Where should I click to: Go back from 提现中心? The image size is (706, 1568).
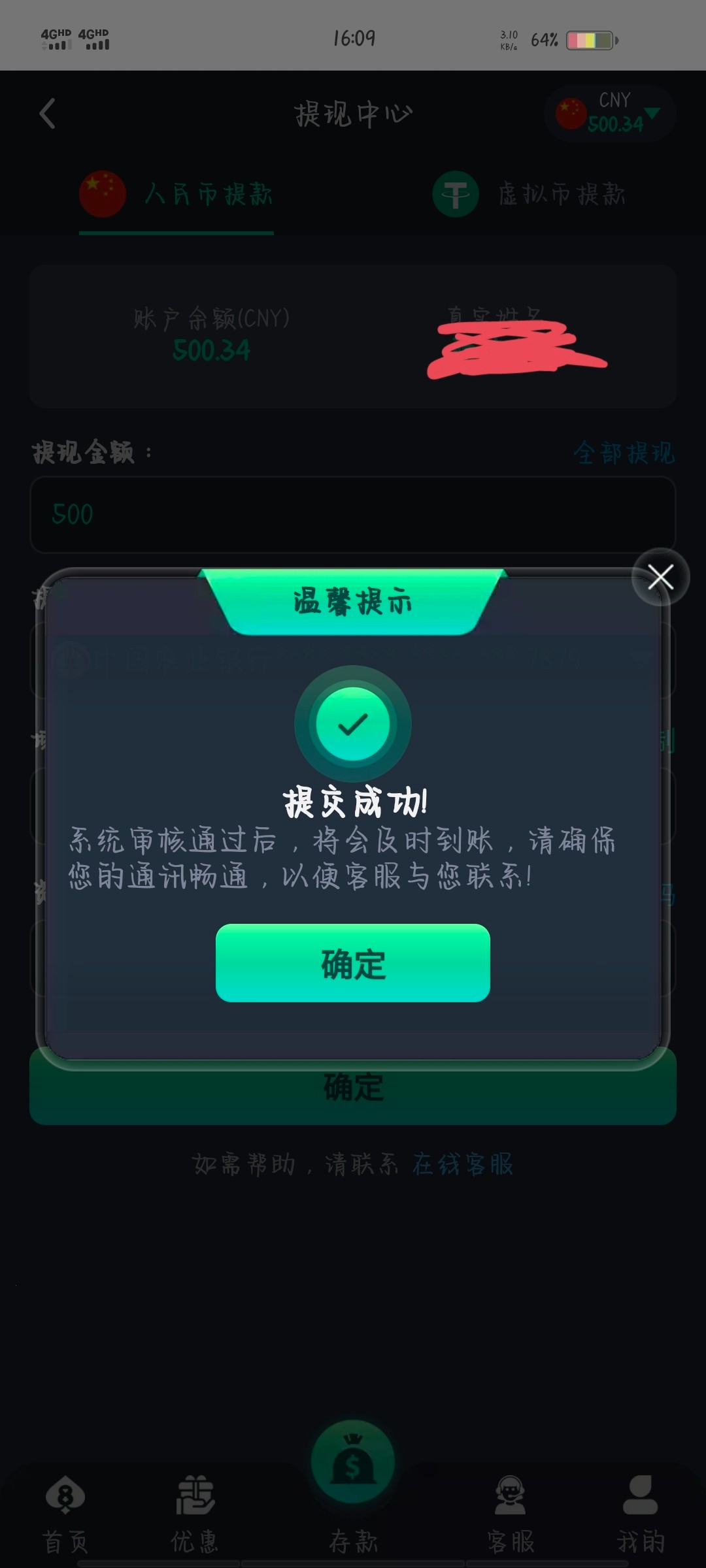click(x=47, y=114)
